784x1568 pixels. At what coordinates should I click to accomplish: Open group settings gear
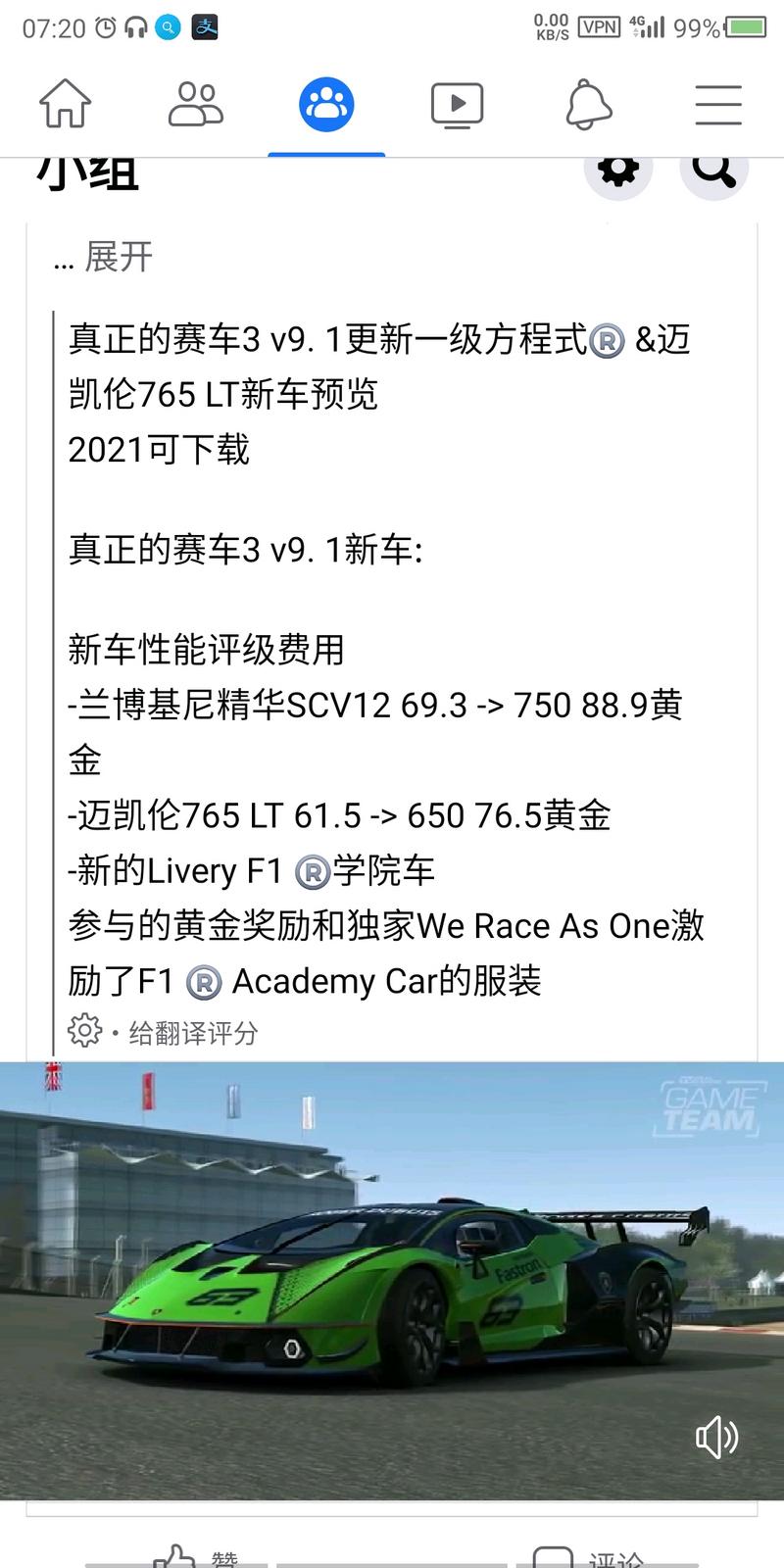[x=618, y=171]
